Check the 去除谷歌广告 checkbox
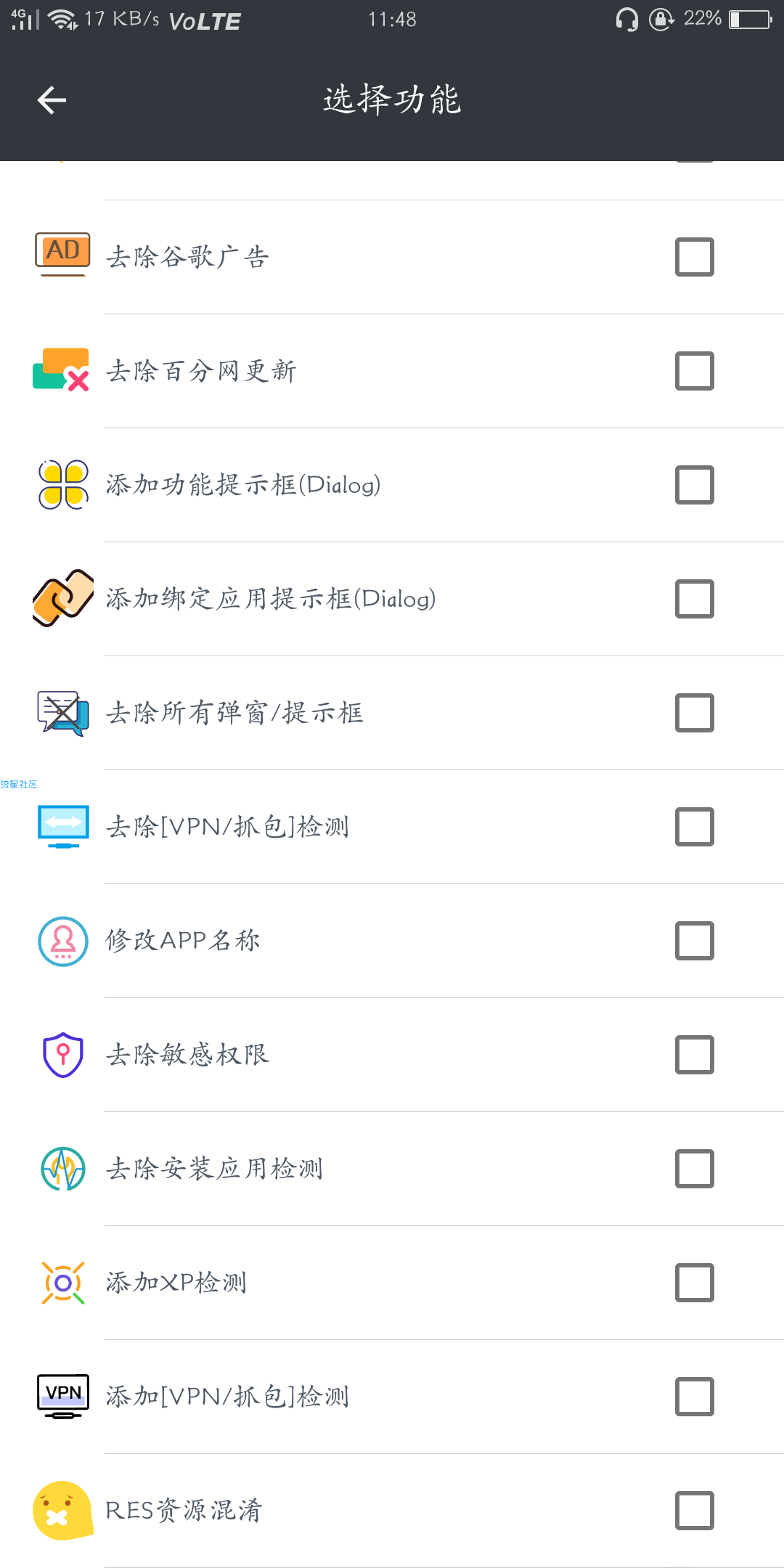The width and height of the screenshot is (784, 1568). point(695,257)
